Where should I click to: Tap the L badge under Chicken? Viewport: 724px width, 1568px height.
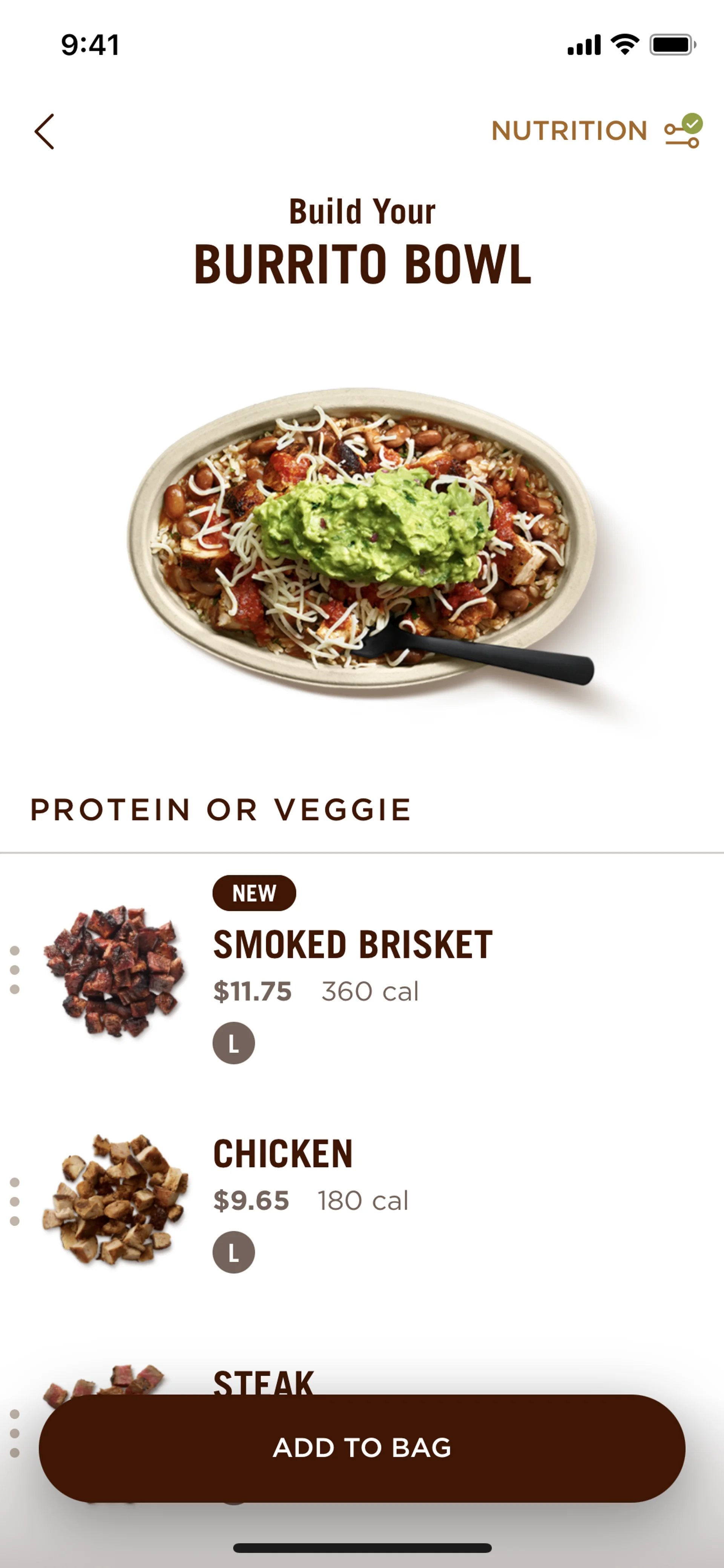click(x=234, y=1252)
